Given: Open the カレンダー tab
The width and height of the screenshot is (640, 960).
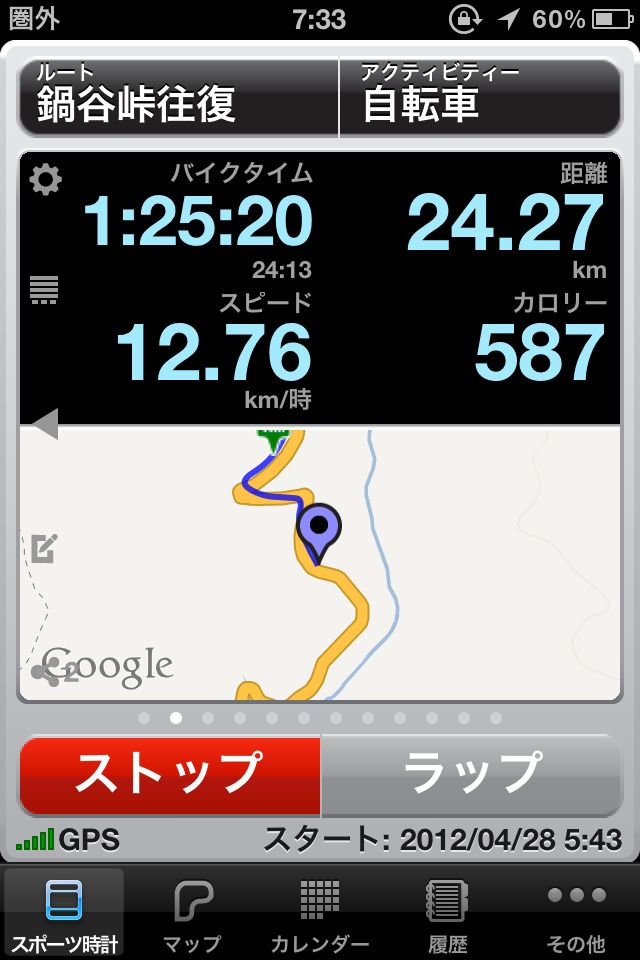Looking at the screenshot, I should 320,914.
